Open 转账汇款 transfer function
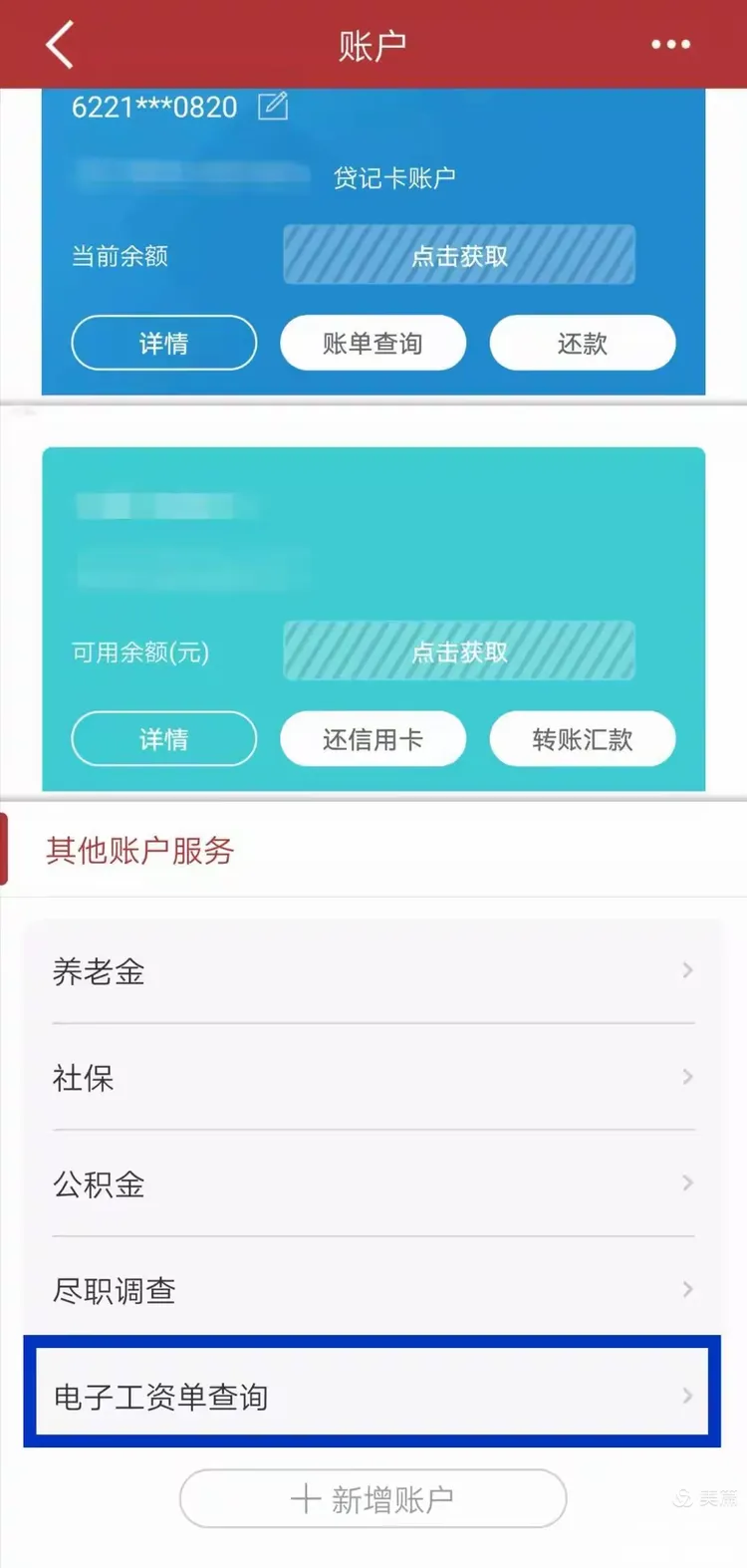 click(583, 739)
